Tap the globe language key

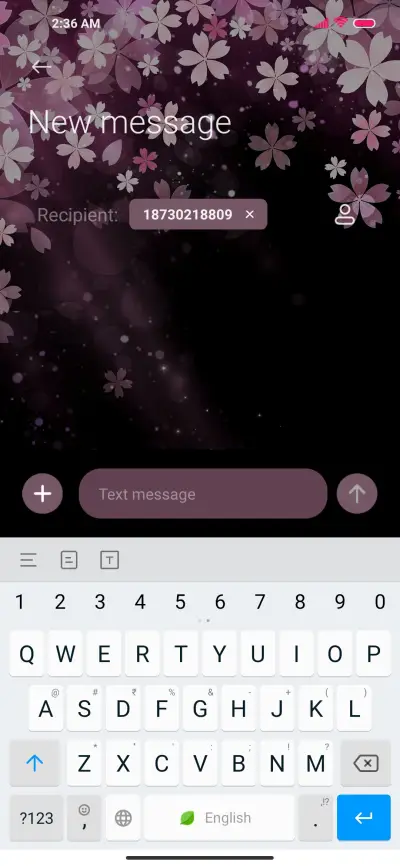(x=123, y=818)
